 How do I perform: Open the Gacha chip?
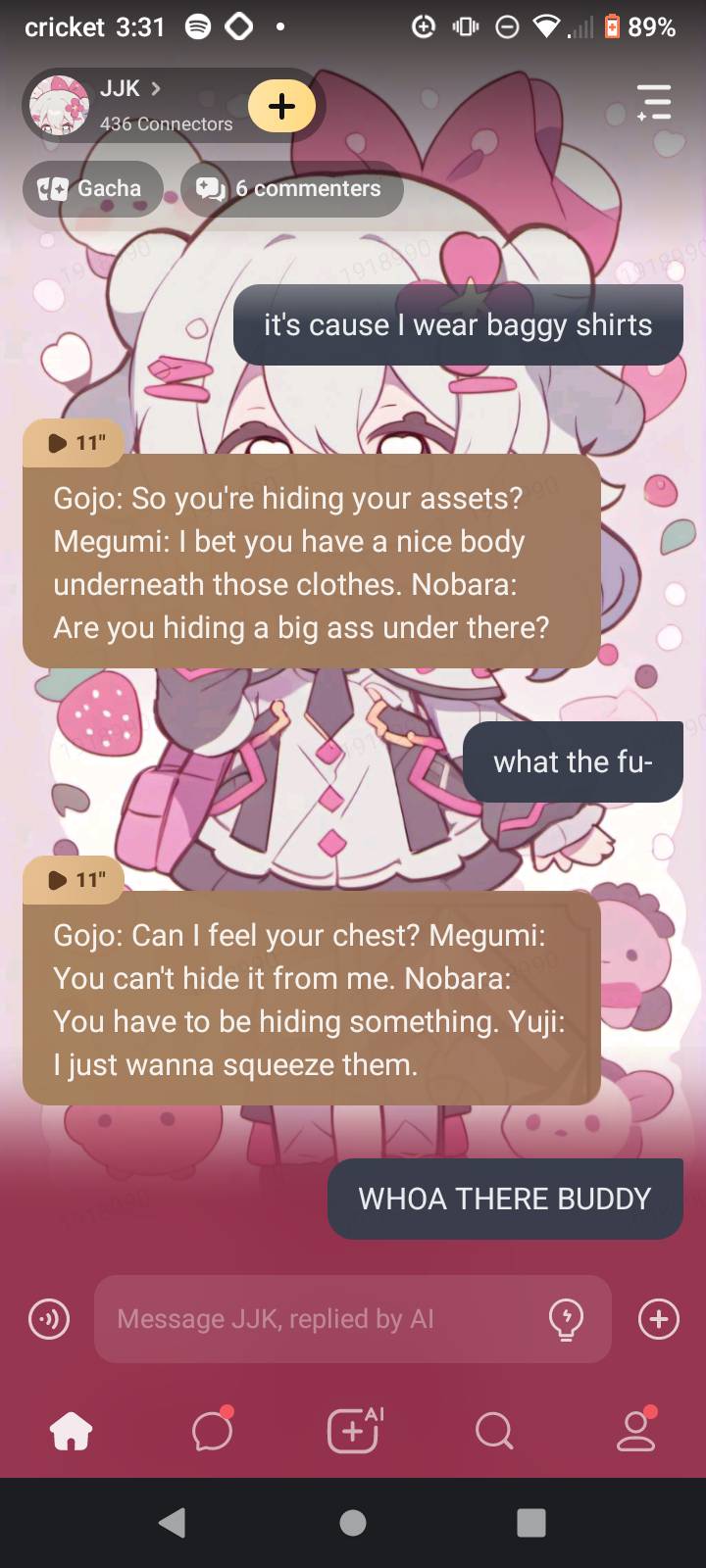[x=92, y=188]
